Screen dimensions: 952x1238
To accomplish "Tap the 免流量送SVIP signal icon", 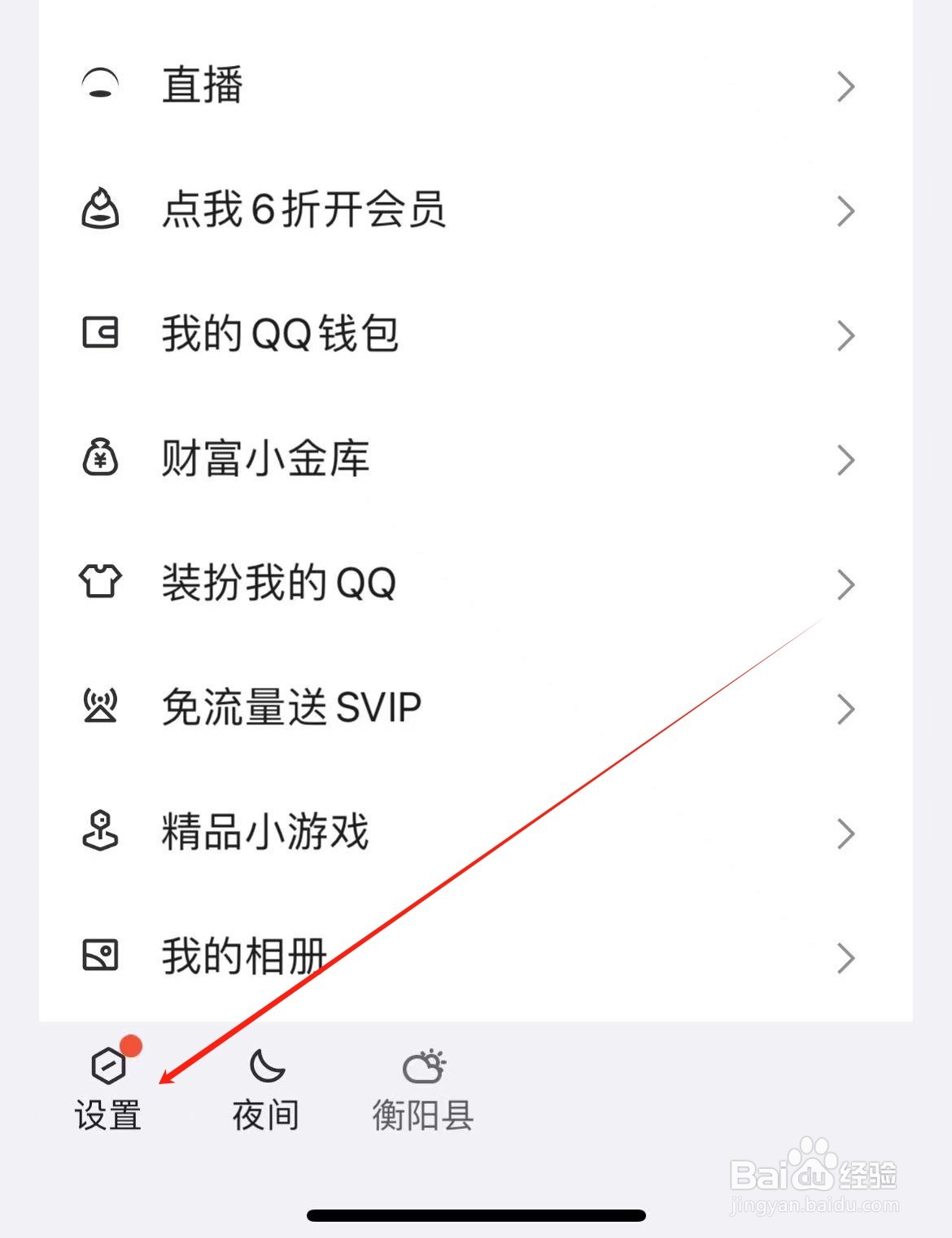I will tap(99, 706).
